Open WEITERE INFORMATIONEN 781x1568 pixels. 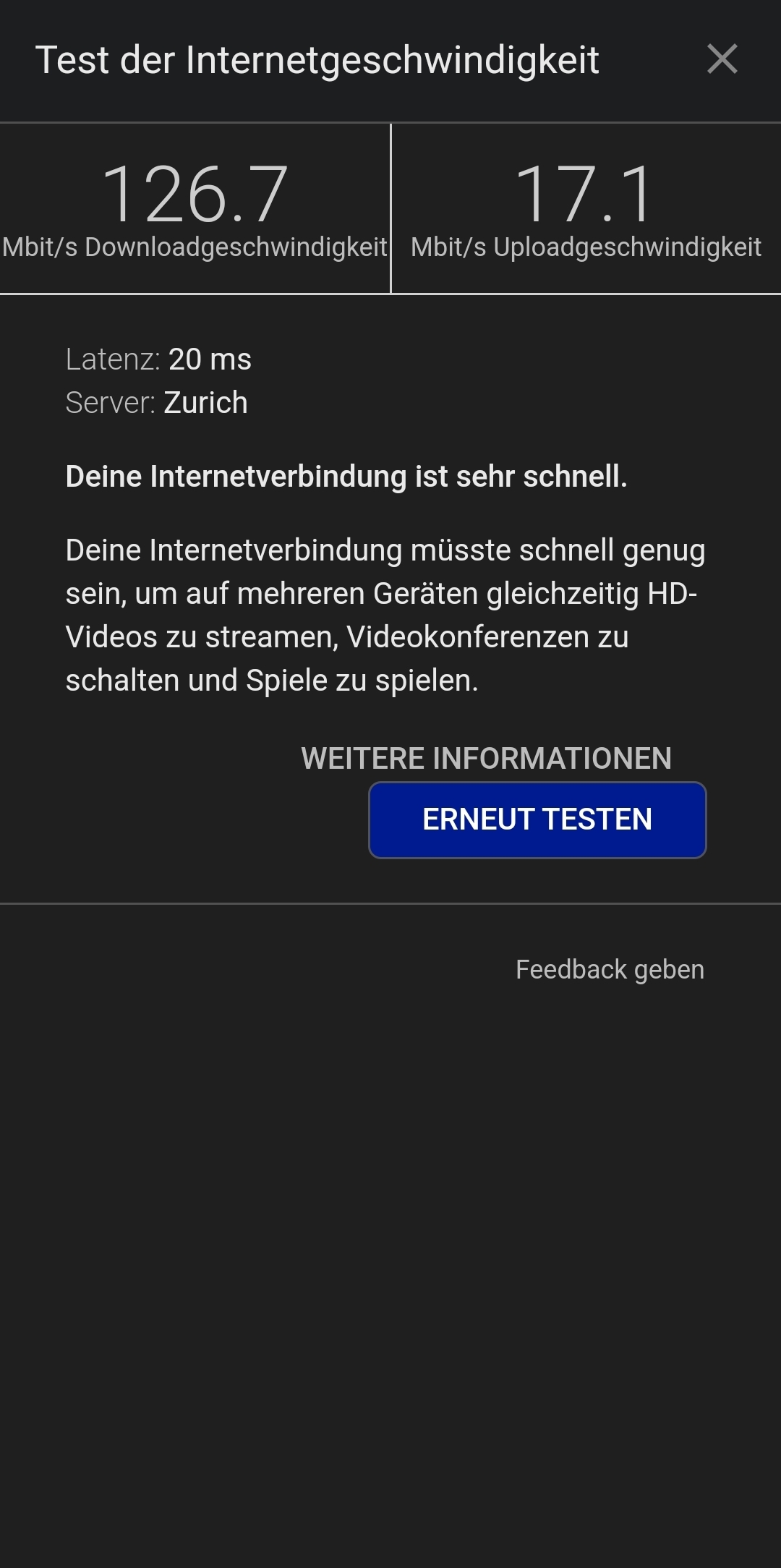486,759
